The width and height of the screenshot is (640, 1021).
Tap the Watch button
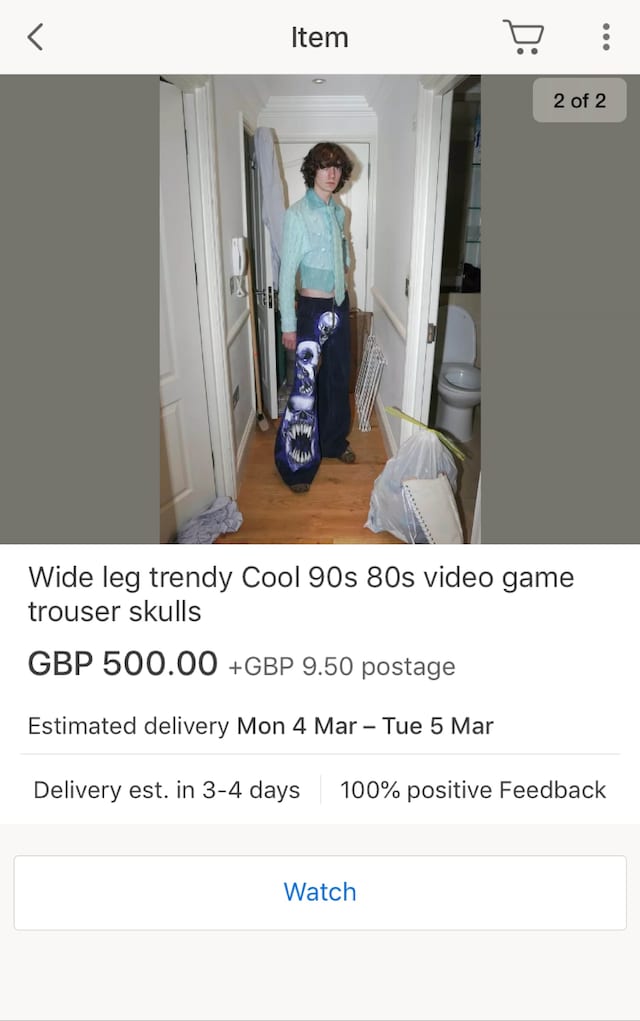tap(320, 892)
